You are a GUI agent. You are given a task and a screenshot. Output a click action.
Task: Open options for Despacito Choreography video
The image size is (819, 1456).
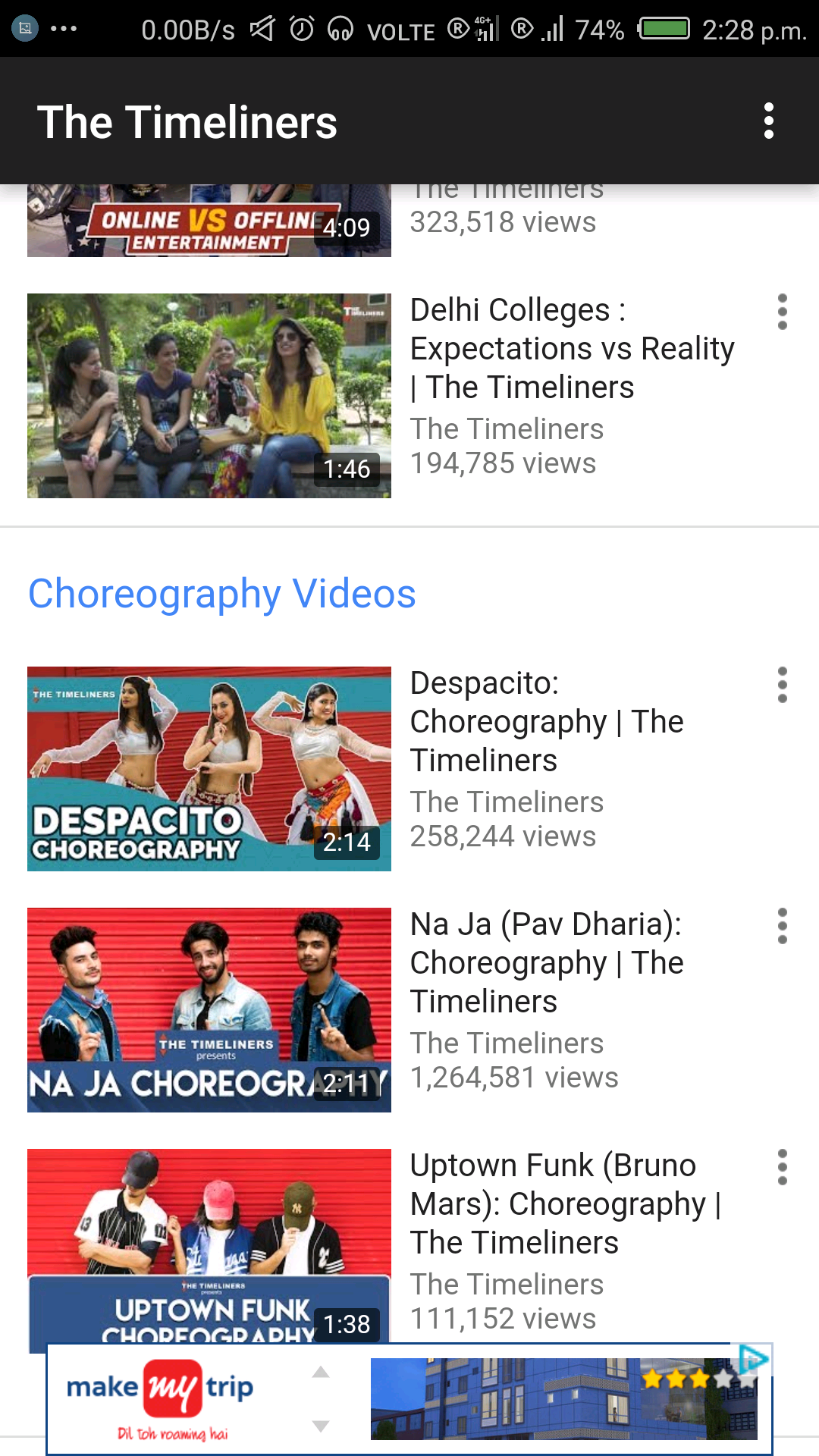coord(782,685)
